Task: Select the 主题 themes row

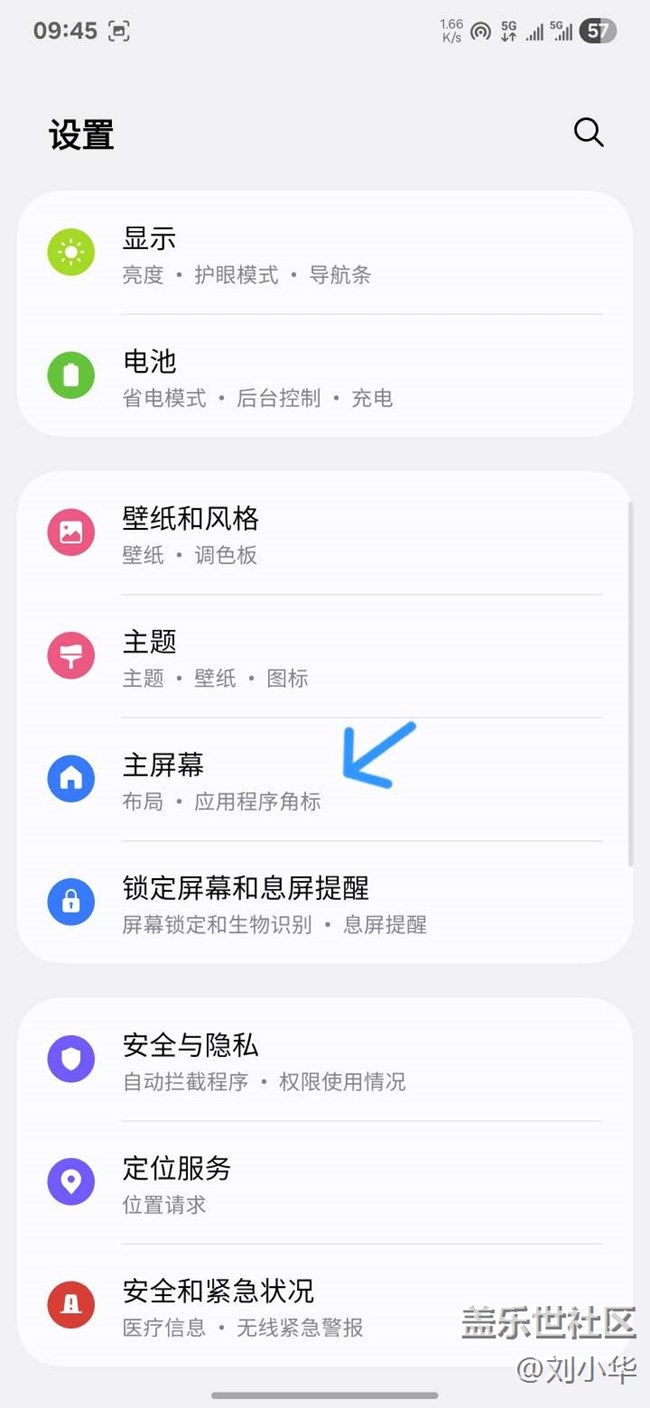Action: pos(325,657)
